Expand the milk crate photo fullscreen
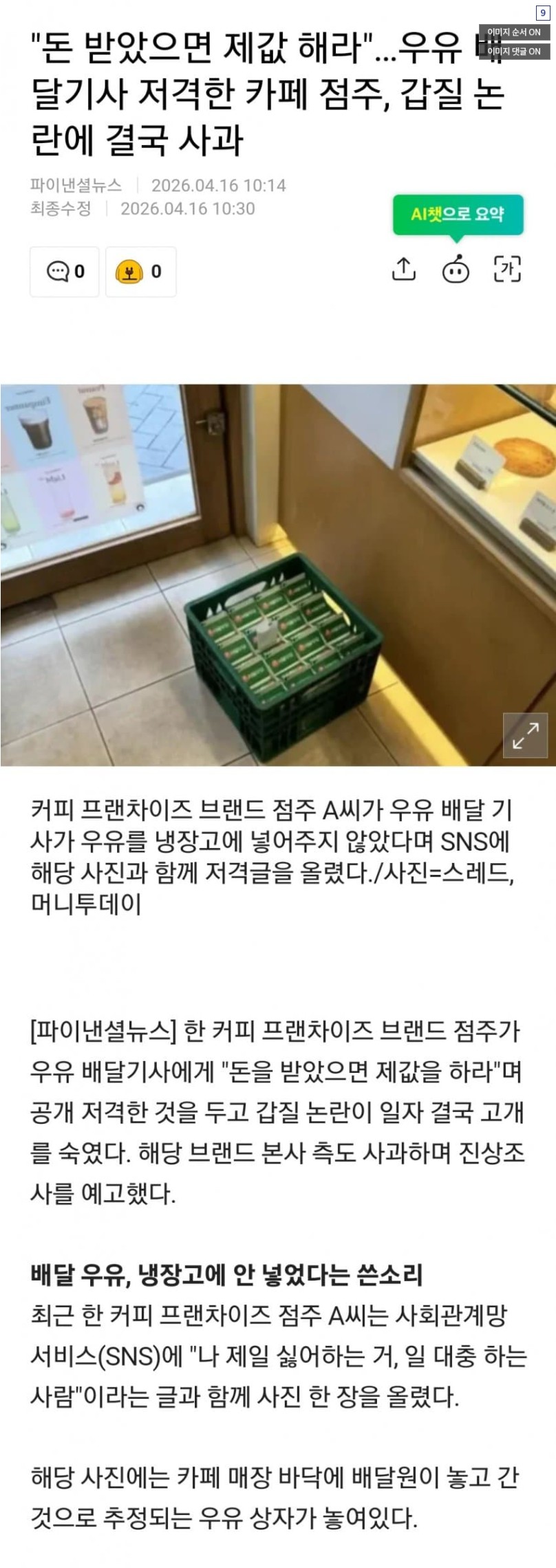This screenshot has height=1568, width=556. pyautogui.click(x=525, y=736)
